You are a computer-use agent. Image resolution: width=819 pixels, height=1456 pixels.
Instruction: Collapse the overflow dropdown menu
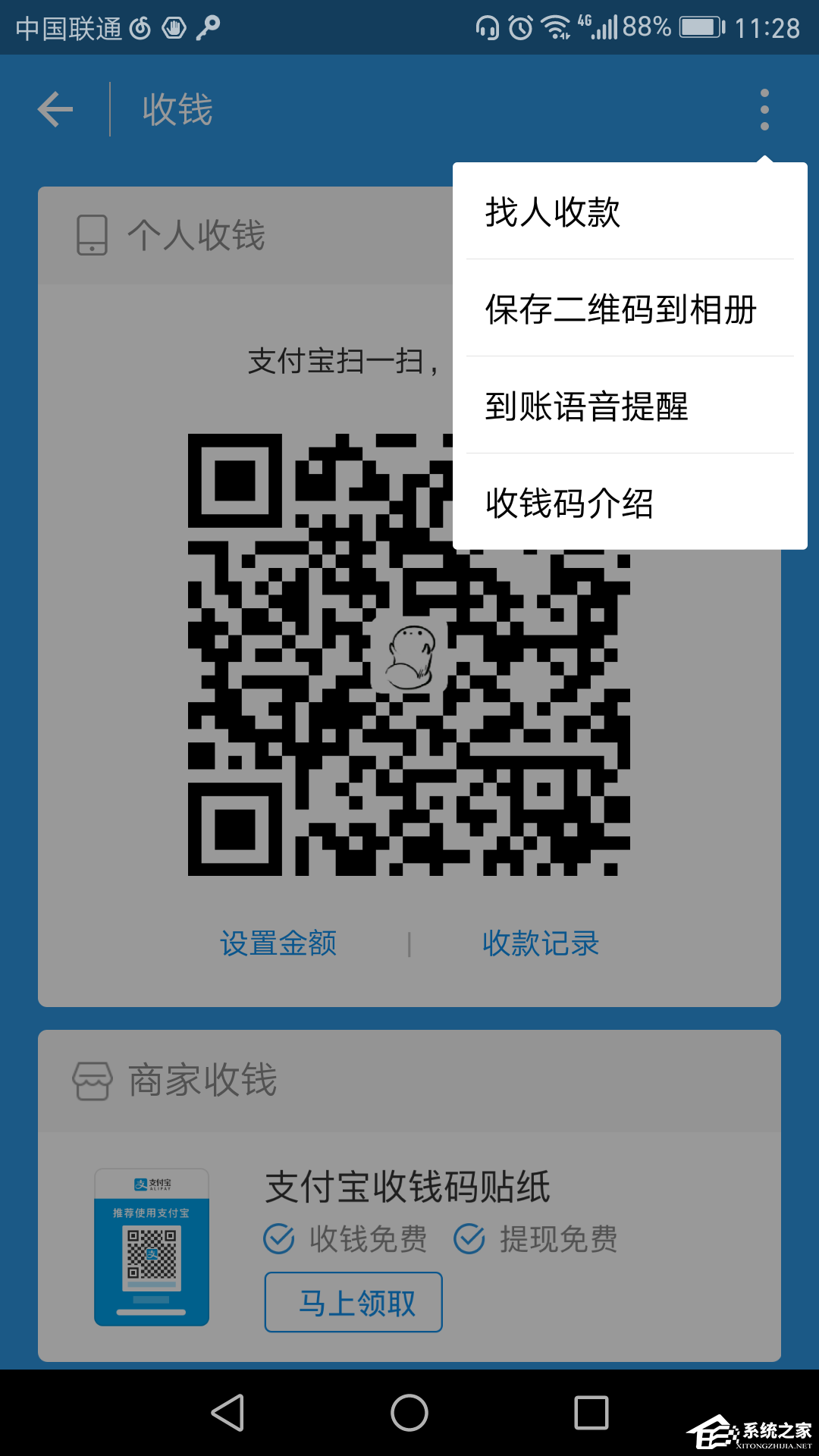[x=764, y=109]
